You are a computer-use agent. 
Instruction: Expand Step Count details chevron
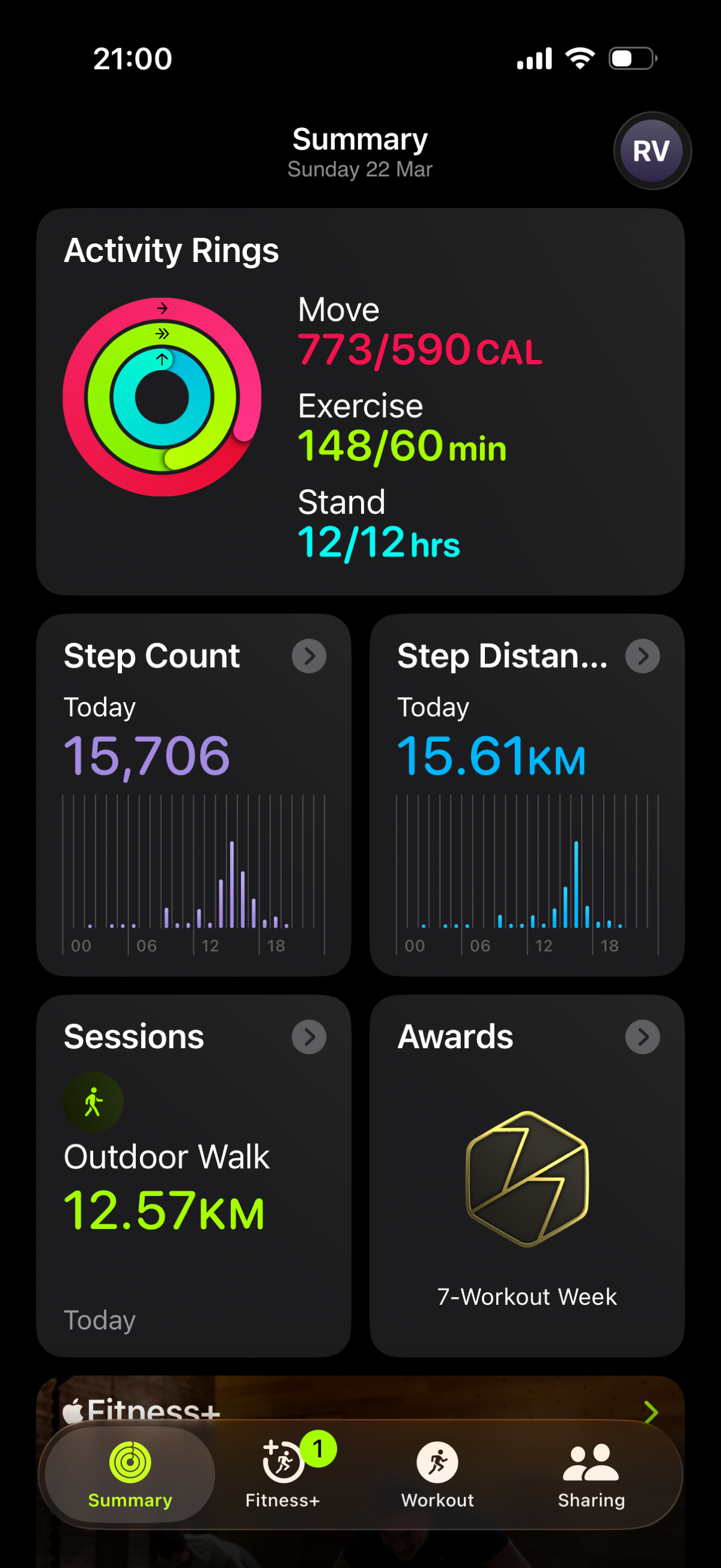(x=309, y=656)
